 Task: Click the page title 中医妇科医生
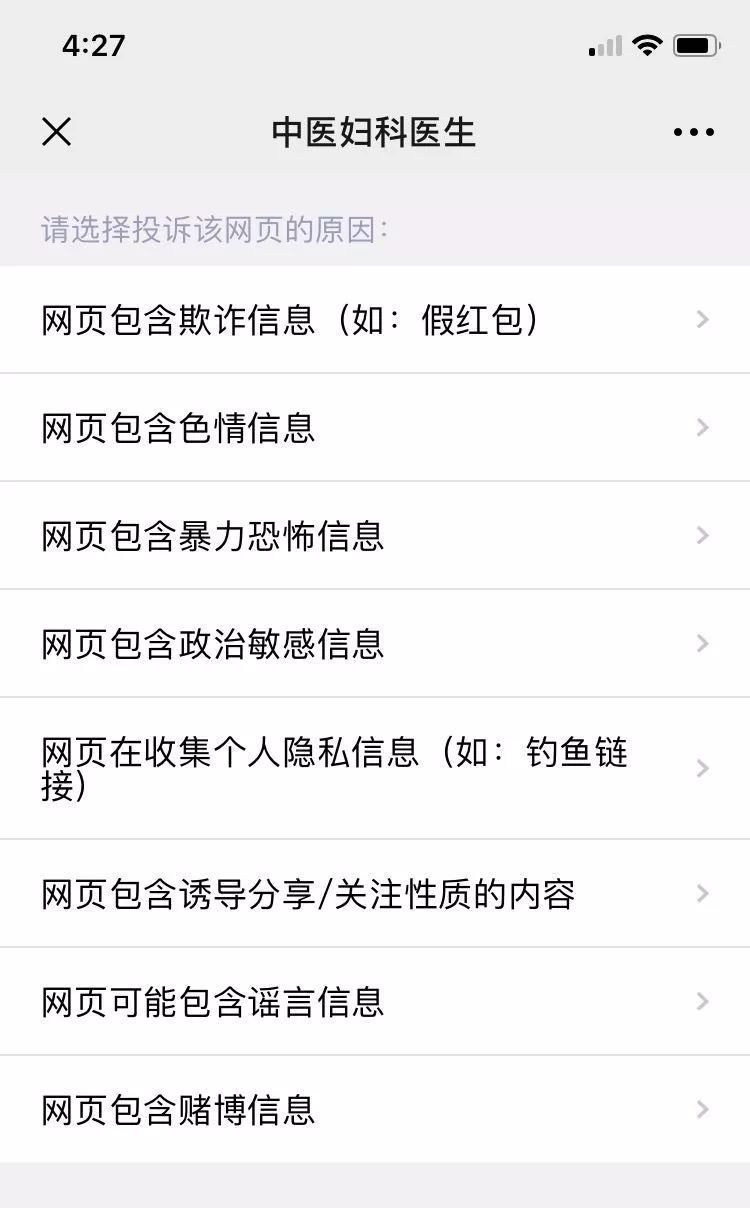[x=375, y=131]
